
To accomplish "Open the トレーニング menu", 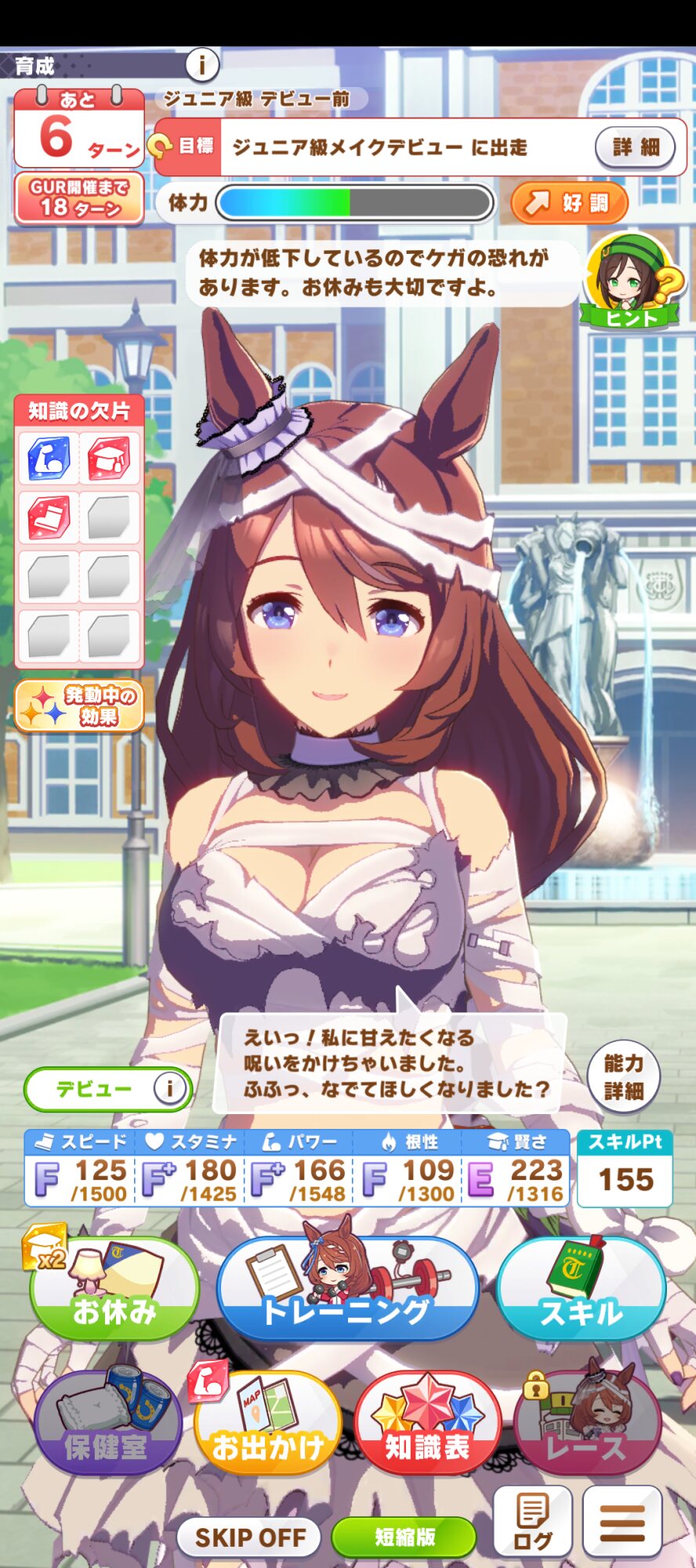I will (347, 1288).
